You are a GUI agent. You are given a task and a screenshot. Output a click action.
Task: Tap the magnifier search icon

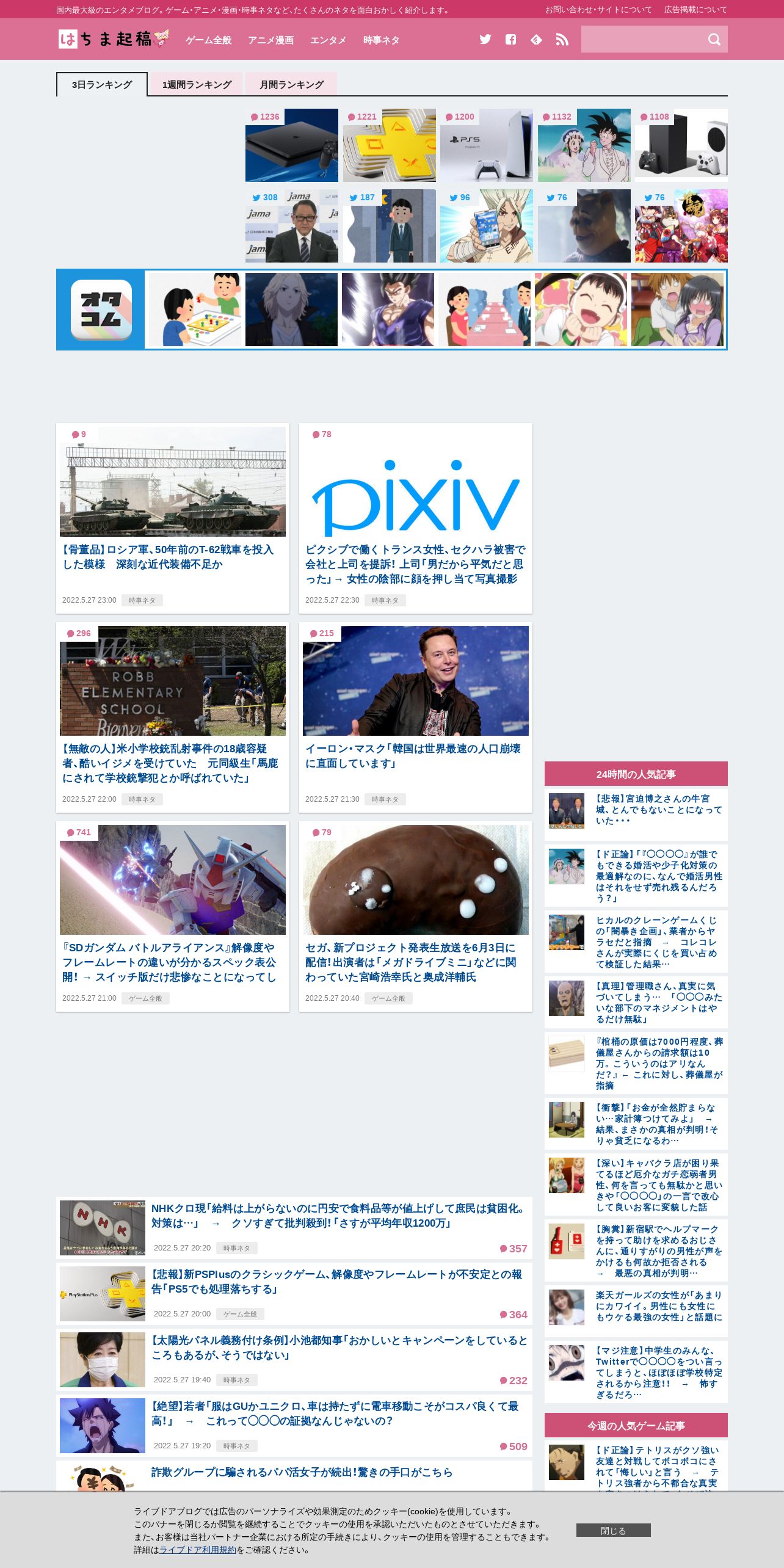pos(714,40)
